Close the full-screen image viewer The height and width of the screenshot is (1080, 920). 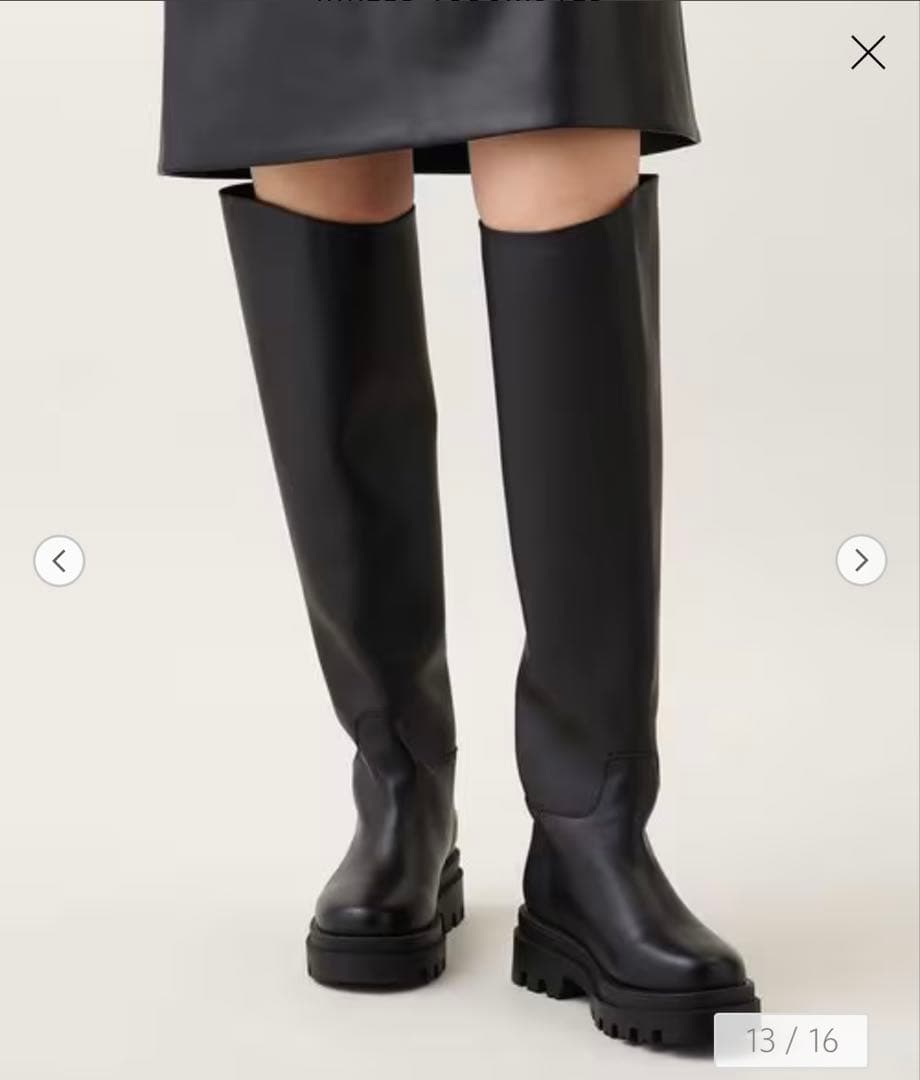[867, 52]
